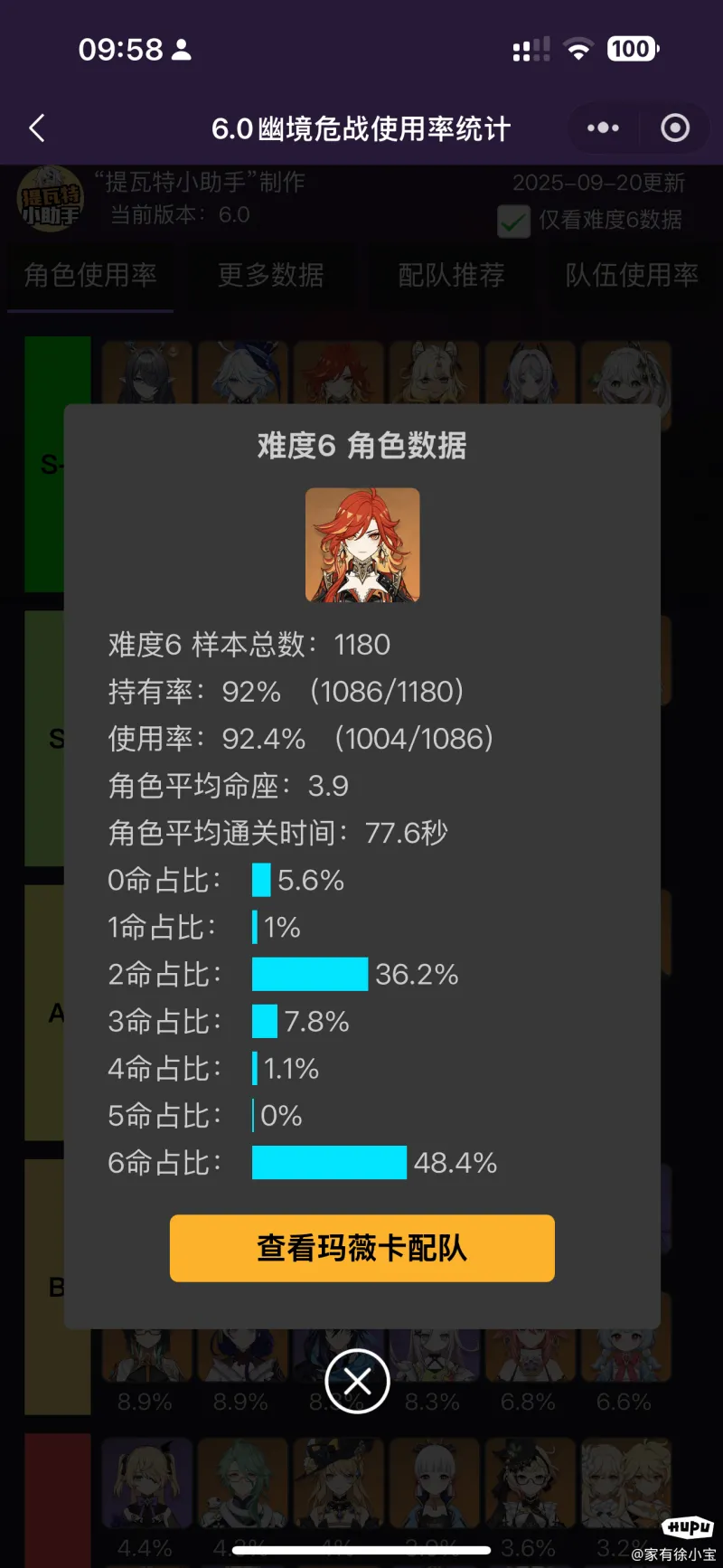Select the 角色使用率 tab

(90, 275)
